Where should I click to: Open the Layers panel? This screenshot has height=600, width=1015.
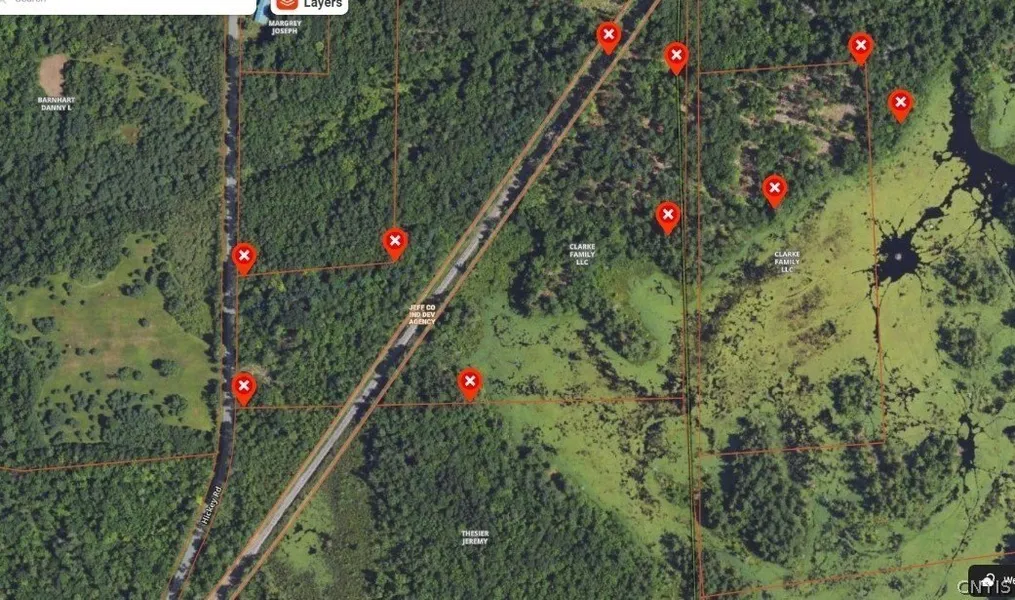[x=309, y=5]
